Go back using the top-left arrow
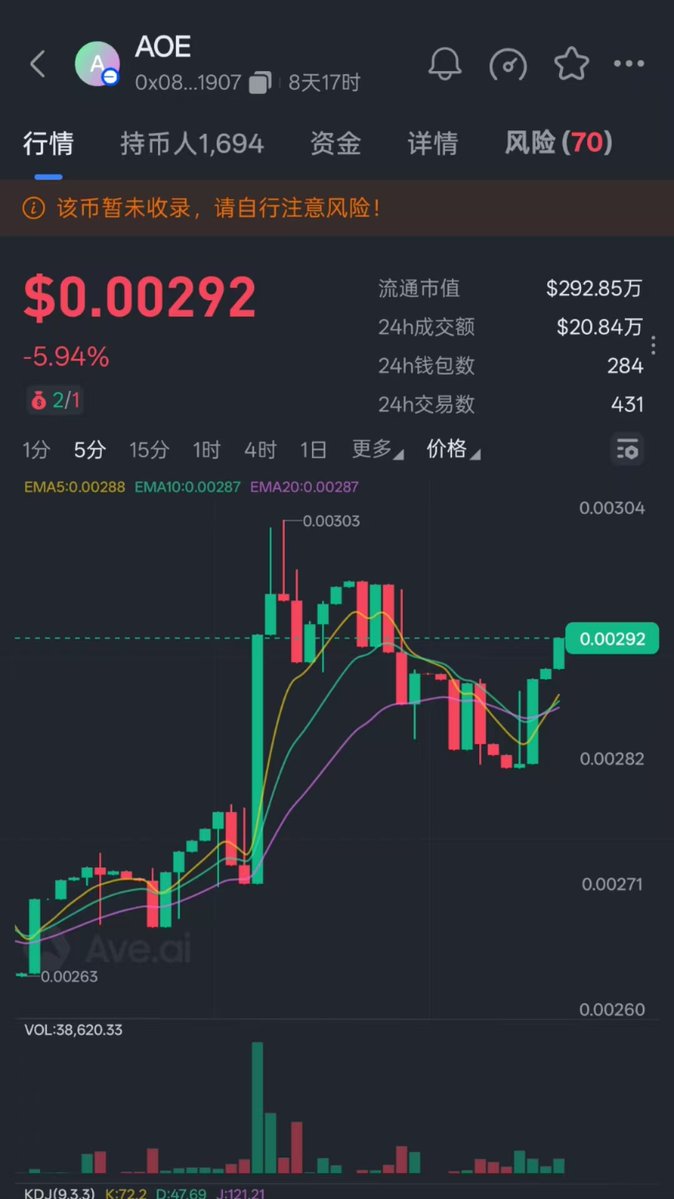Viewport: 674px width, 1199px height. [38, 65]
